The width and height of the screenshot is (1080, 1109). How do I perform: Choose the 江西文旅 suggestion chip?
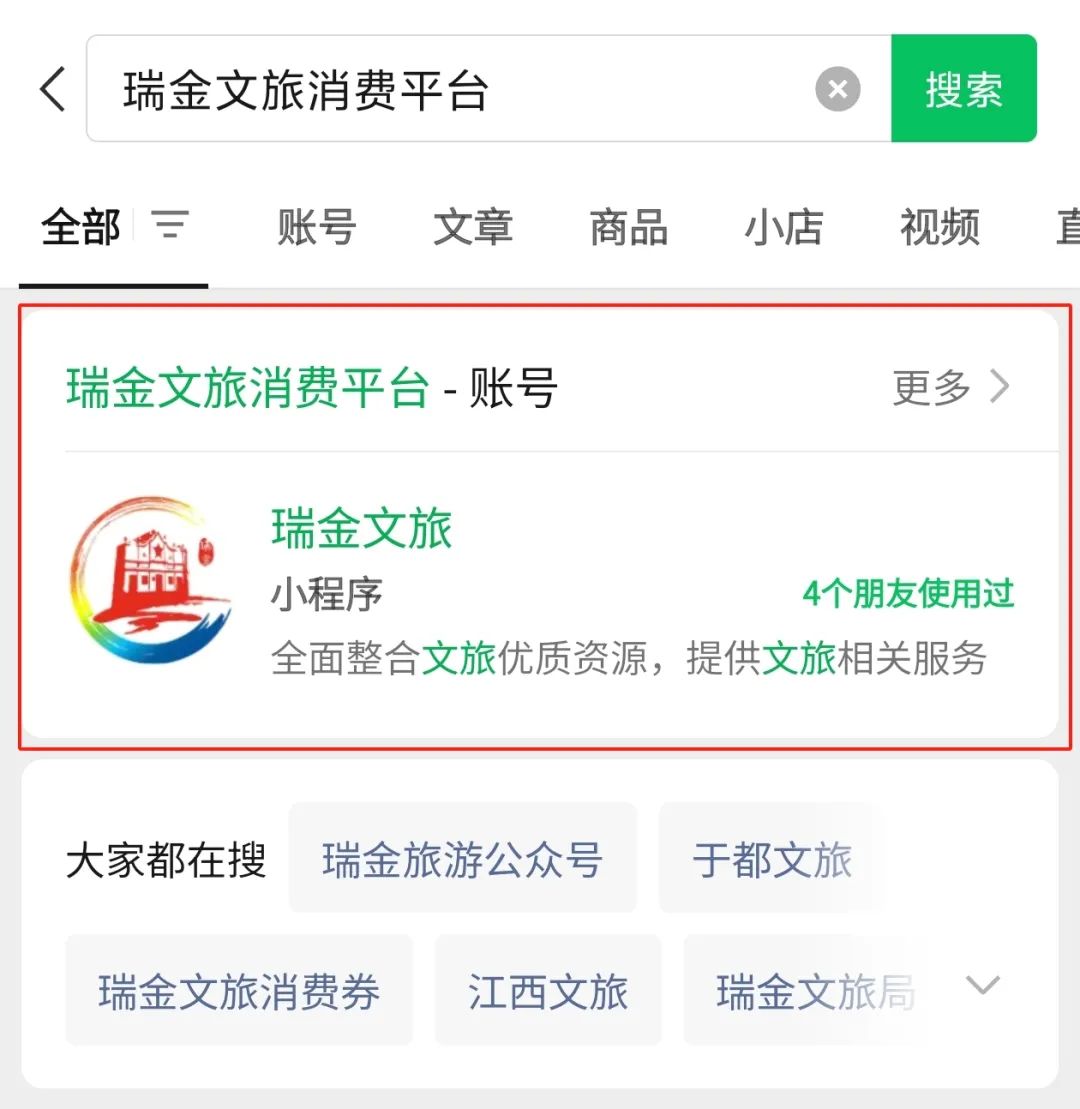(548, 991)
